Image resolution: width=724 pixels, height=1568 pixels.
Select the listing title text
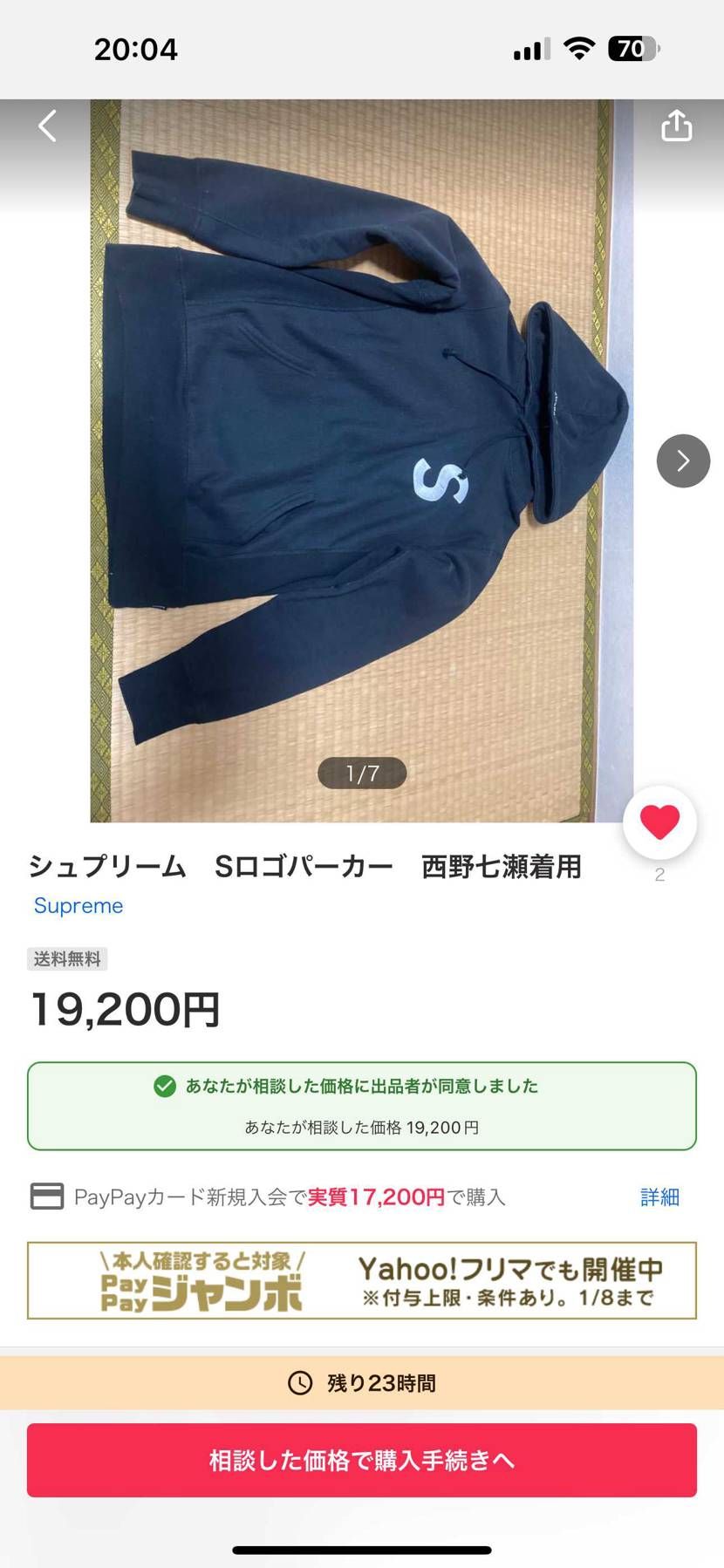305,868
